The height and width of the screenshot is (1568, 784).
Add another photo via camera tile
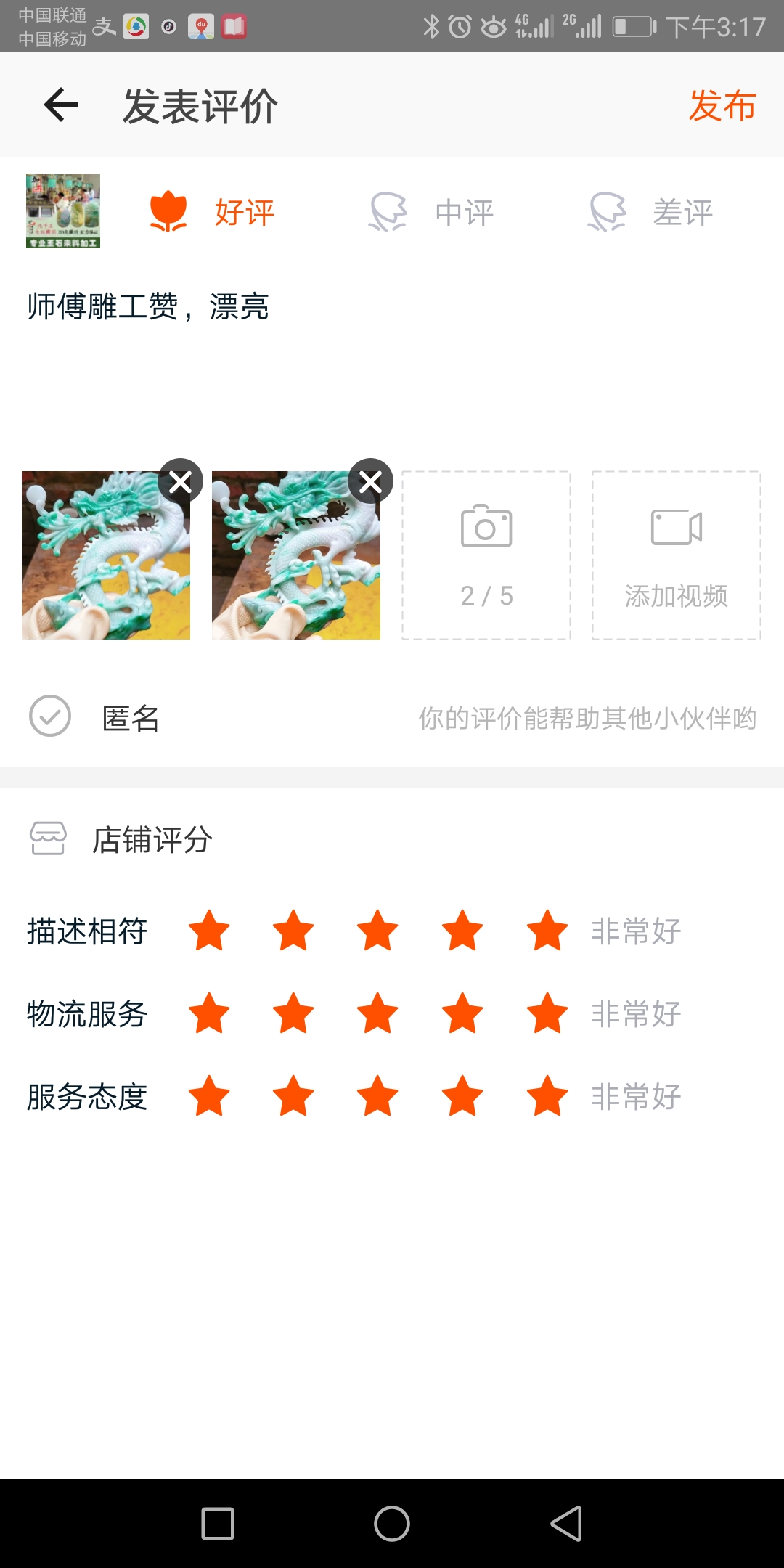[486, 555]
